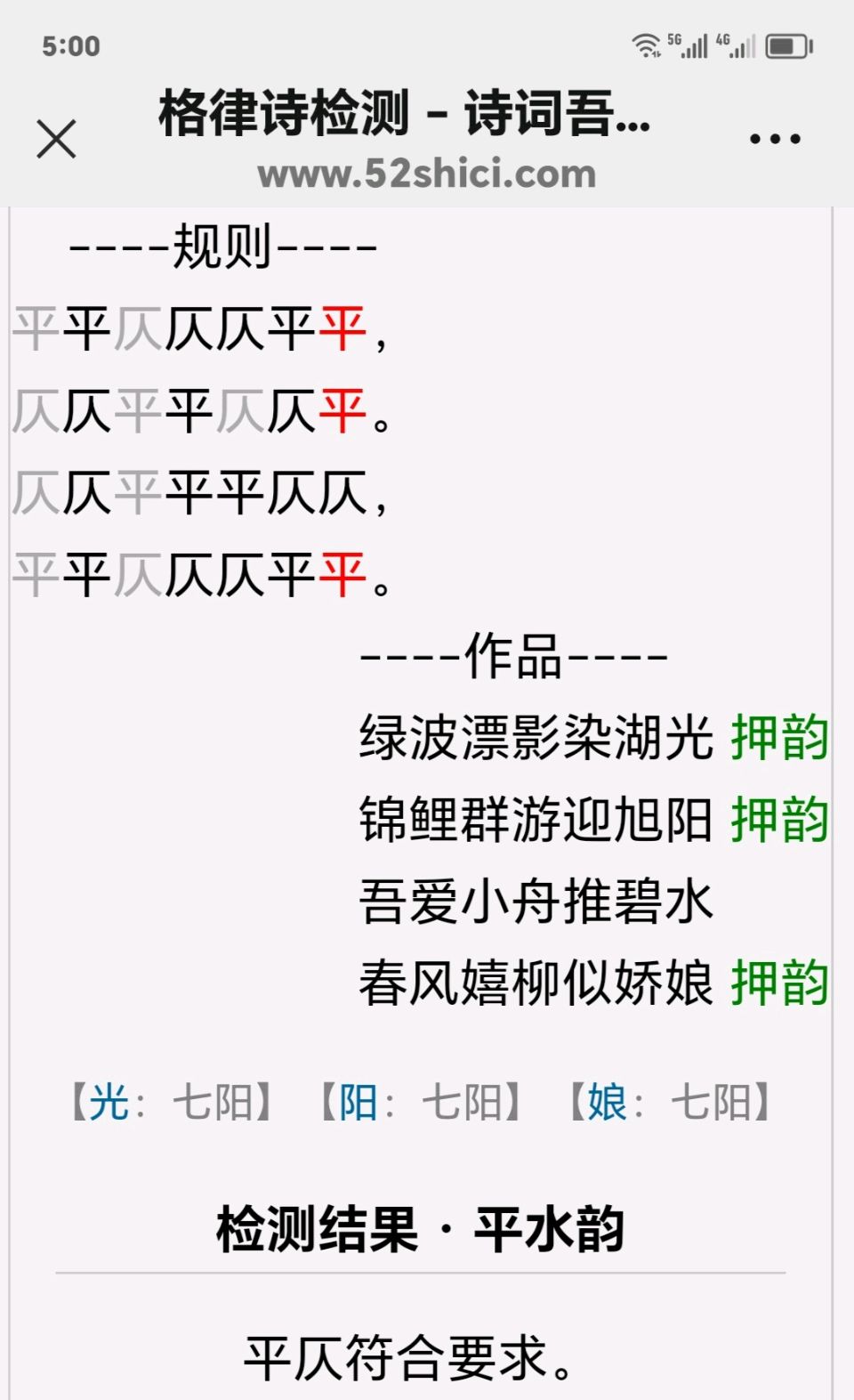Open the rhyme link for 阳

point(359,1103)
